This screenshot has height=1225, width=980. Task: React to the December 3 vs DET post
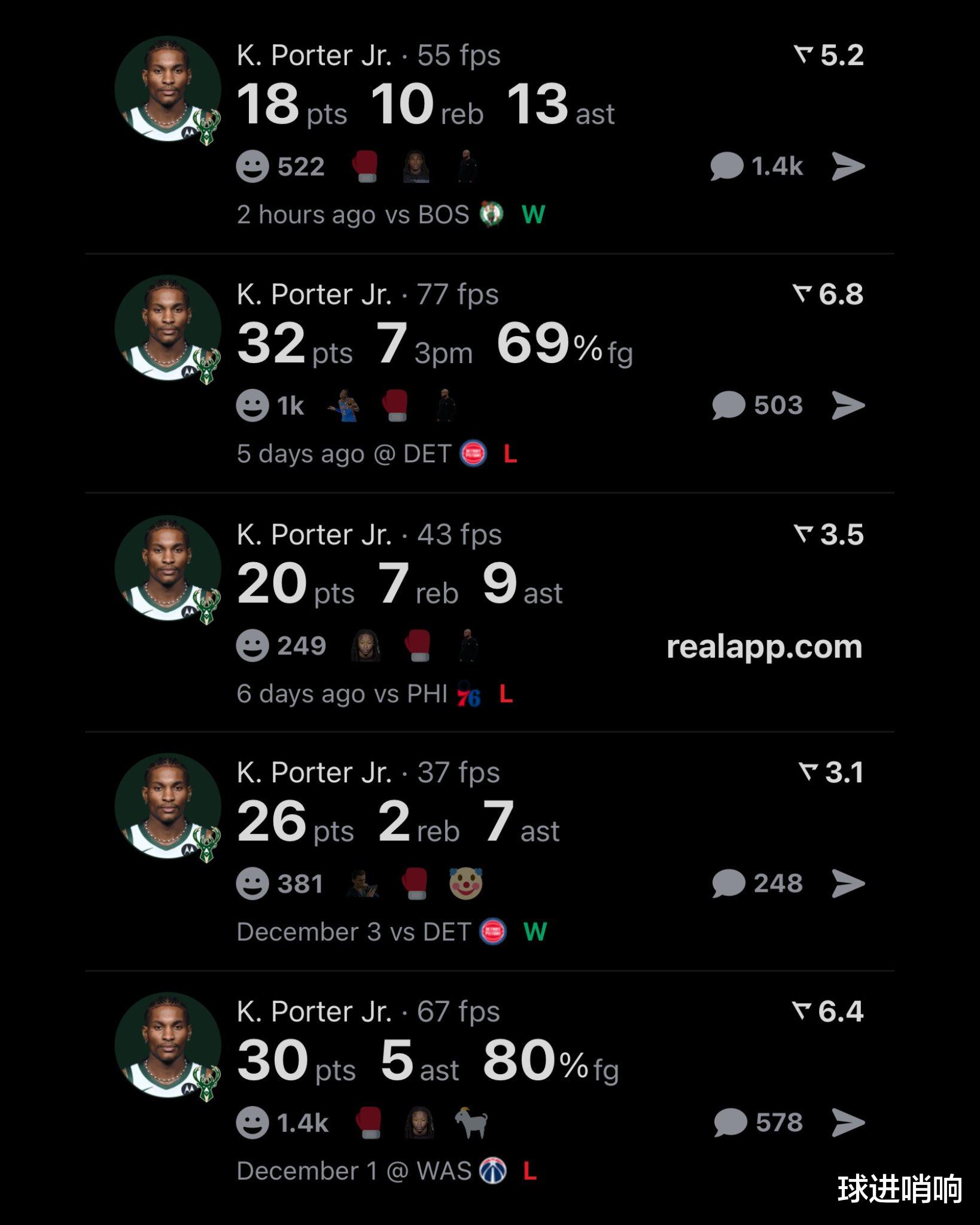252,883
